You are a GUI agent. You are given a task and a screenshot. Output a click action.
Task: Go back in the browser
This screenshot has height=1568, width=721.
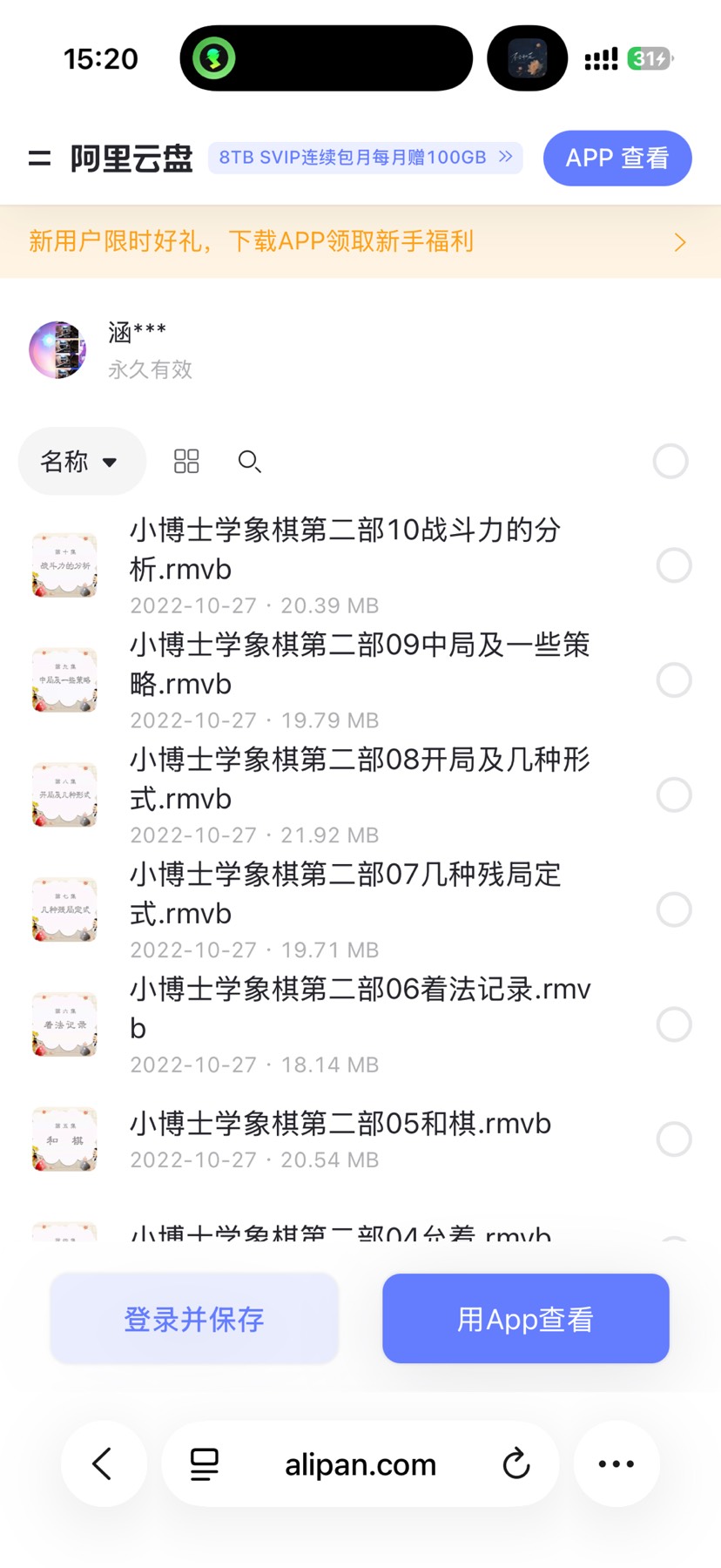(x=104, y=1463)
